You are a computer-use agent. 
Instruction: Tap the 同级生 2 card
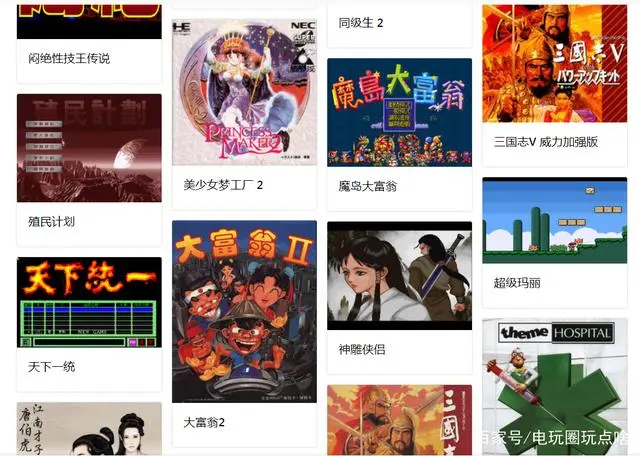click(x=399, y=22)
